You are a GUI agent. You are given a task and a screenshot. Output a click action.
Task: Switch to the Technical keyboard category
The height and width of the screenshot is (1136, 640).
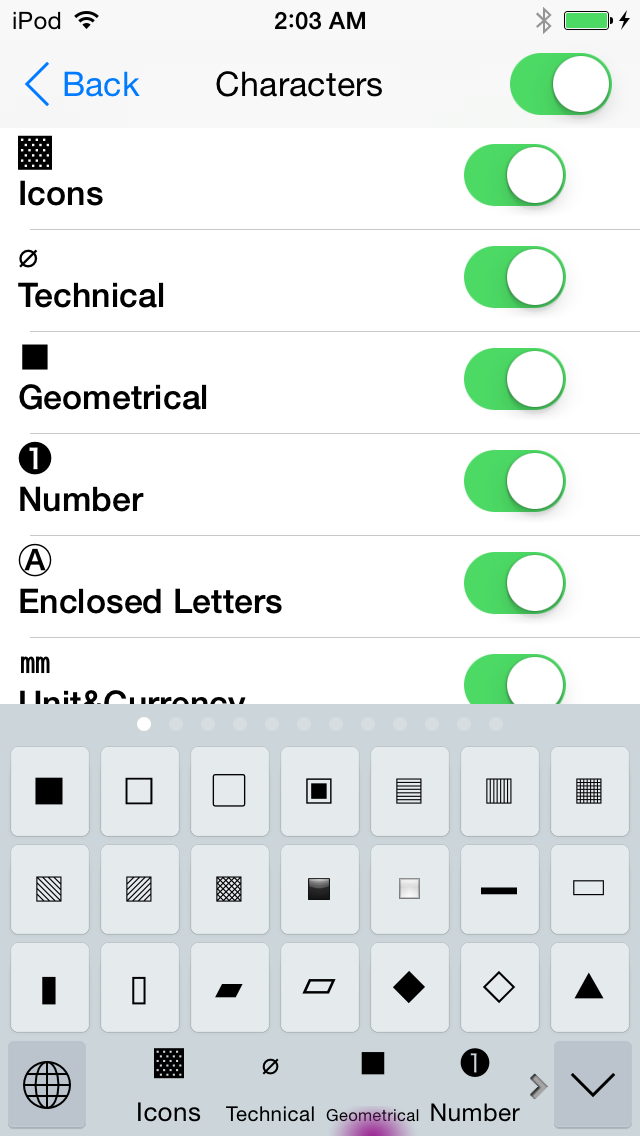pos(270,1087)
